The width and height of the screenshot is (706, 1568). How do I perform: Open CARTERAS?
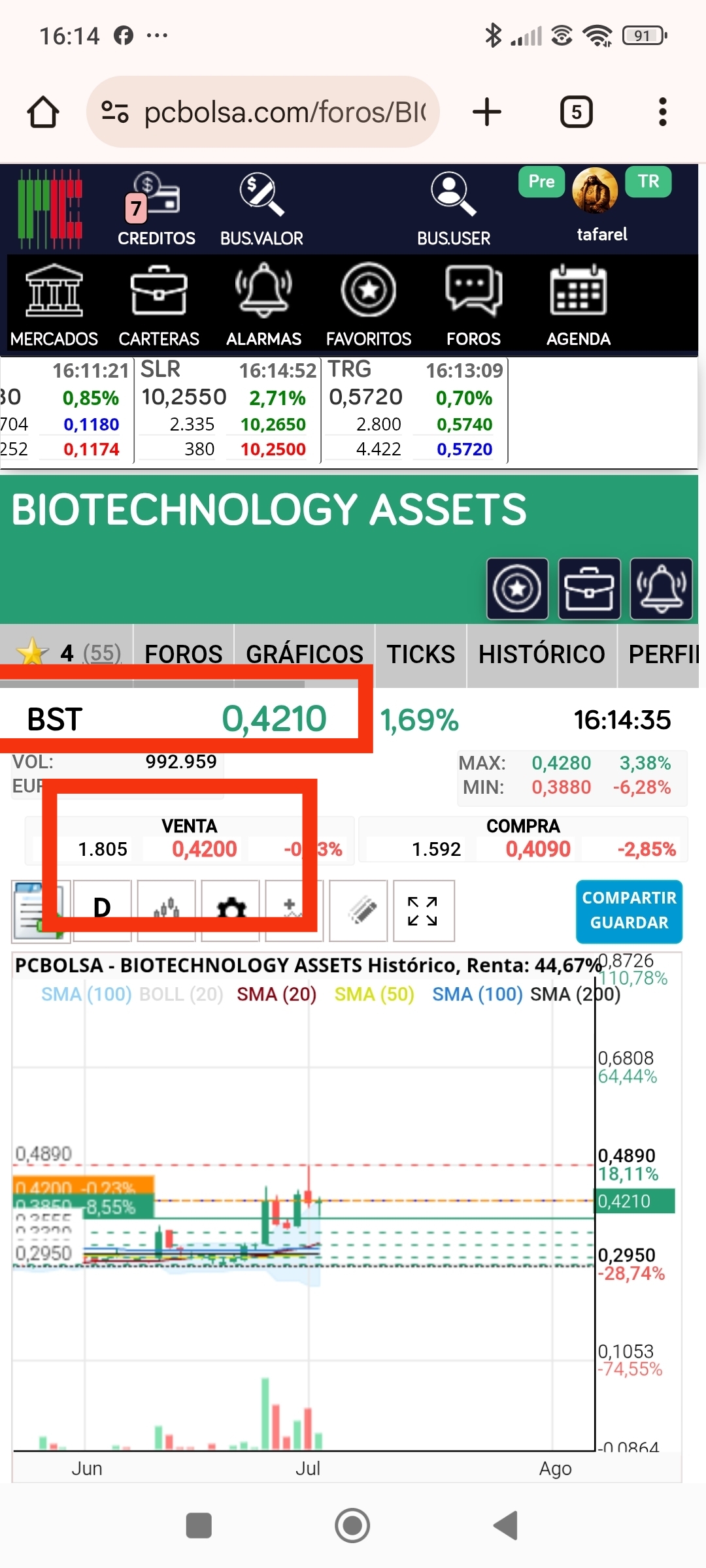pos(159,305)
